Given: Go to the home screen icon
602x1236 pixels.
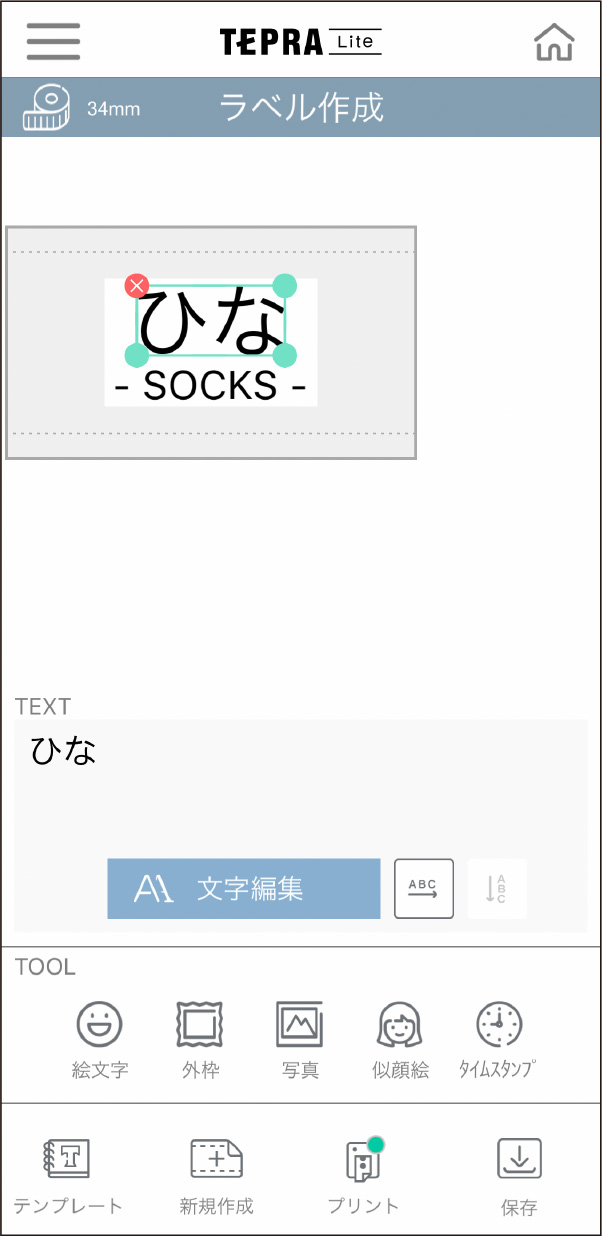Looking at the screenshot, I should [x=554, y=42].
